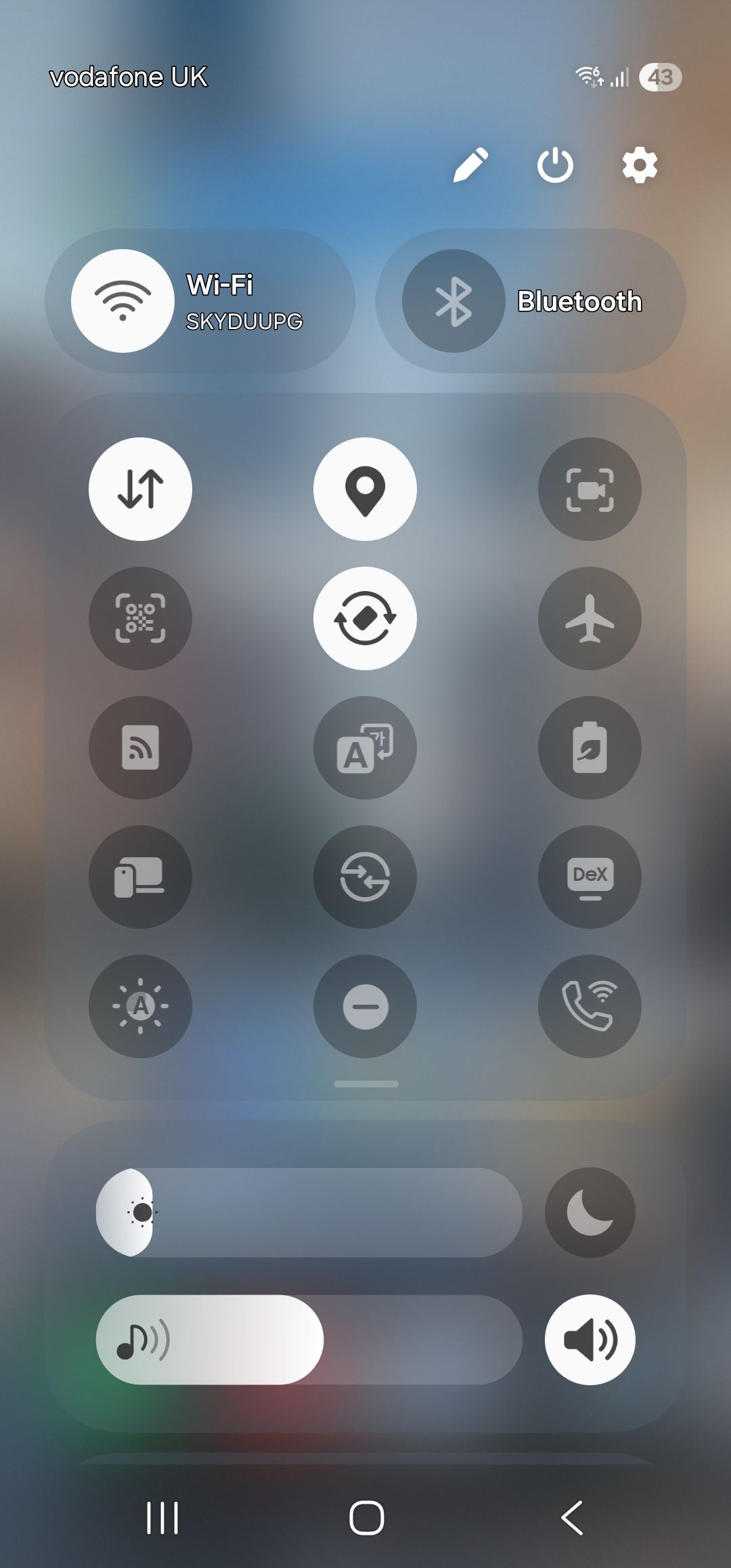Disable Auto rotate
The image size is (731, 1568).
(x=365, y=618)
